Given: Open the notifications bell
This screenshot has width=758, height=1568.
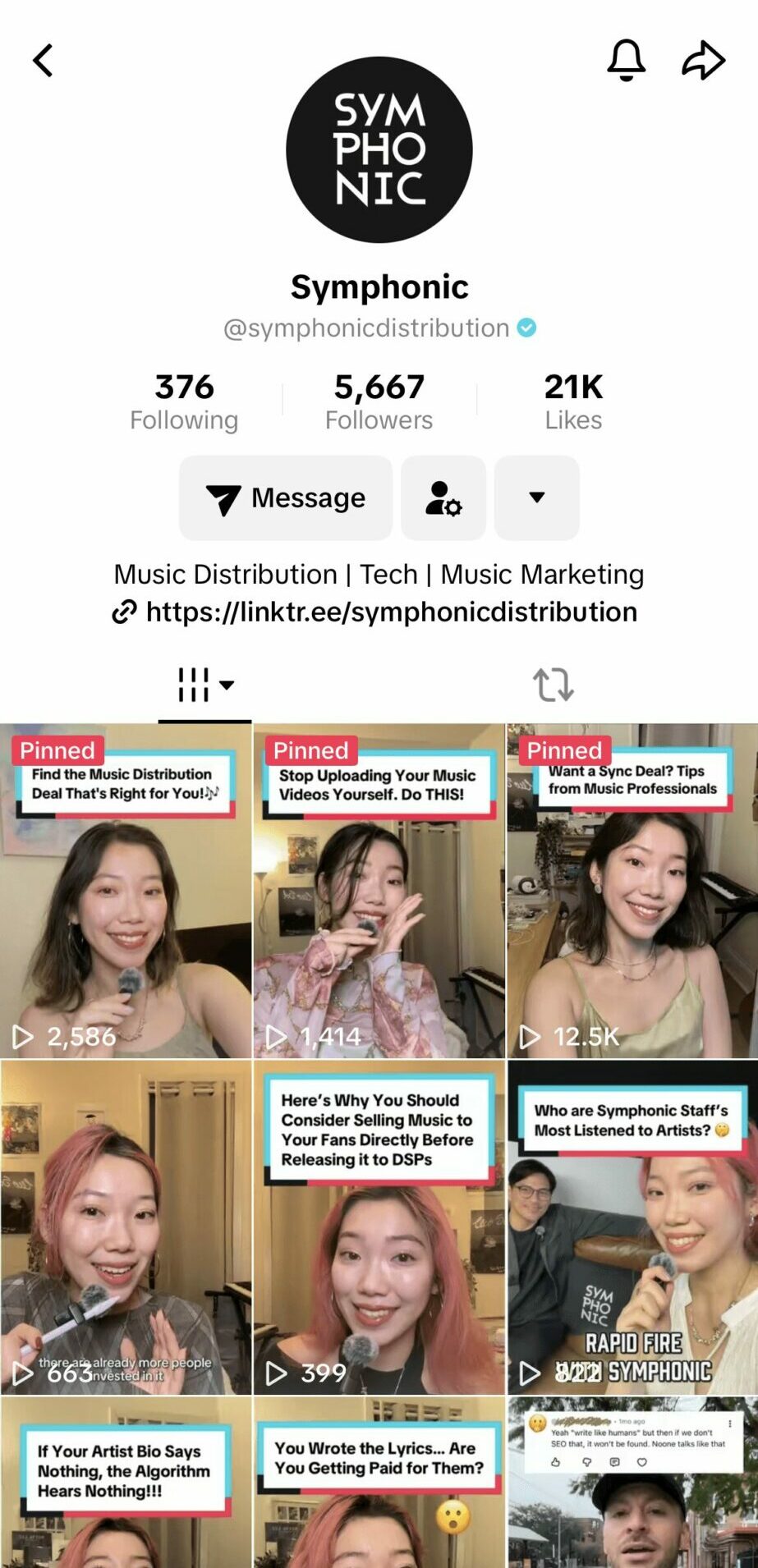Looking at the screenshot, I should coord(626,60).
